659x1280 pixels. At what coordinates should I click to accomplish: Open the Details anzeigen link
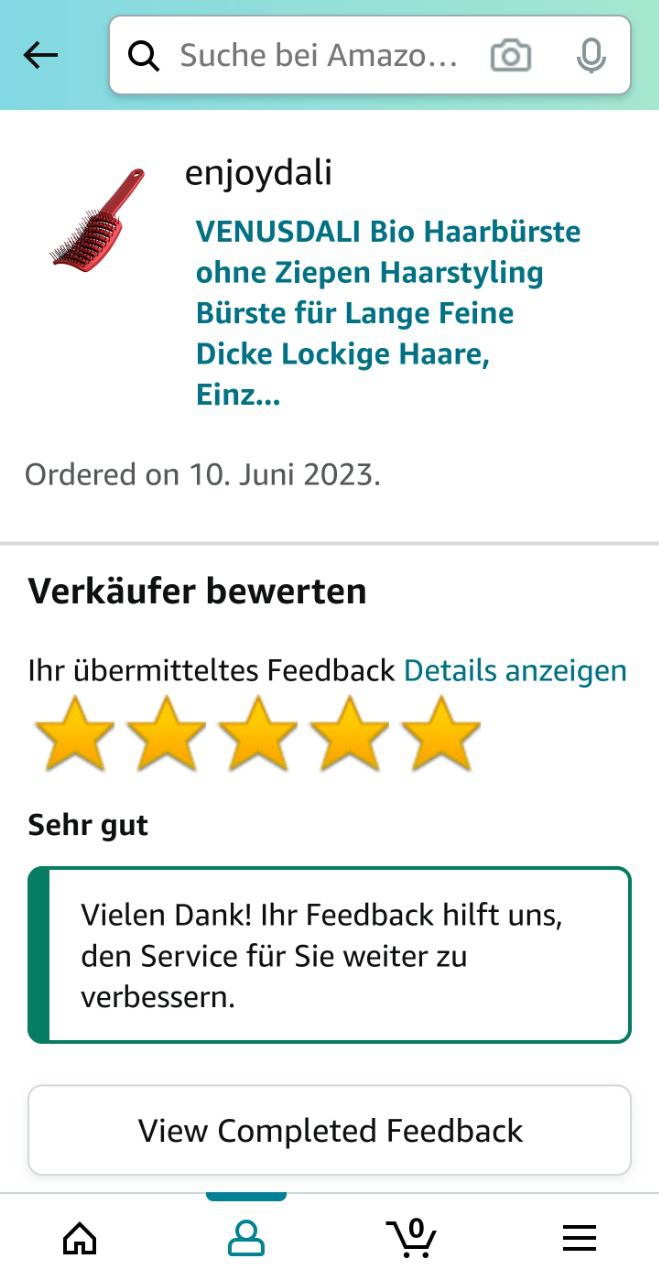pyautogui.click(x=515, y=670)
